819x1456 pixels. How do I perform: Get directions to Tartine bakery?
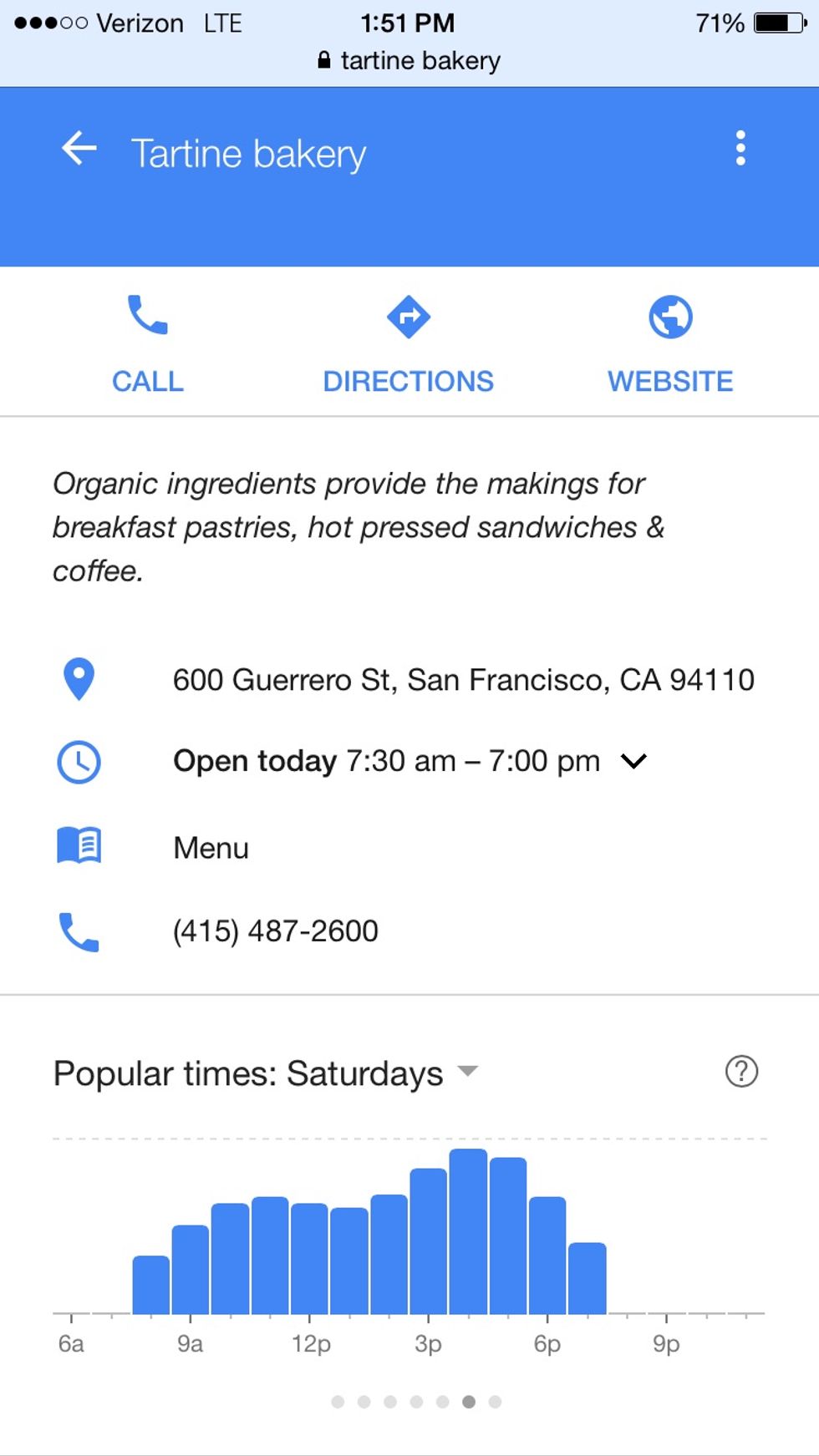(x=409, y=343)
